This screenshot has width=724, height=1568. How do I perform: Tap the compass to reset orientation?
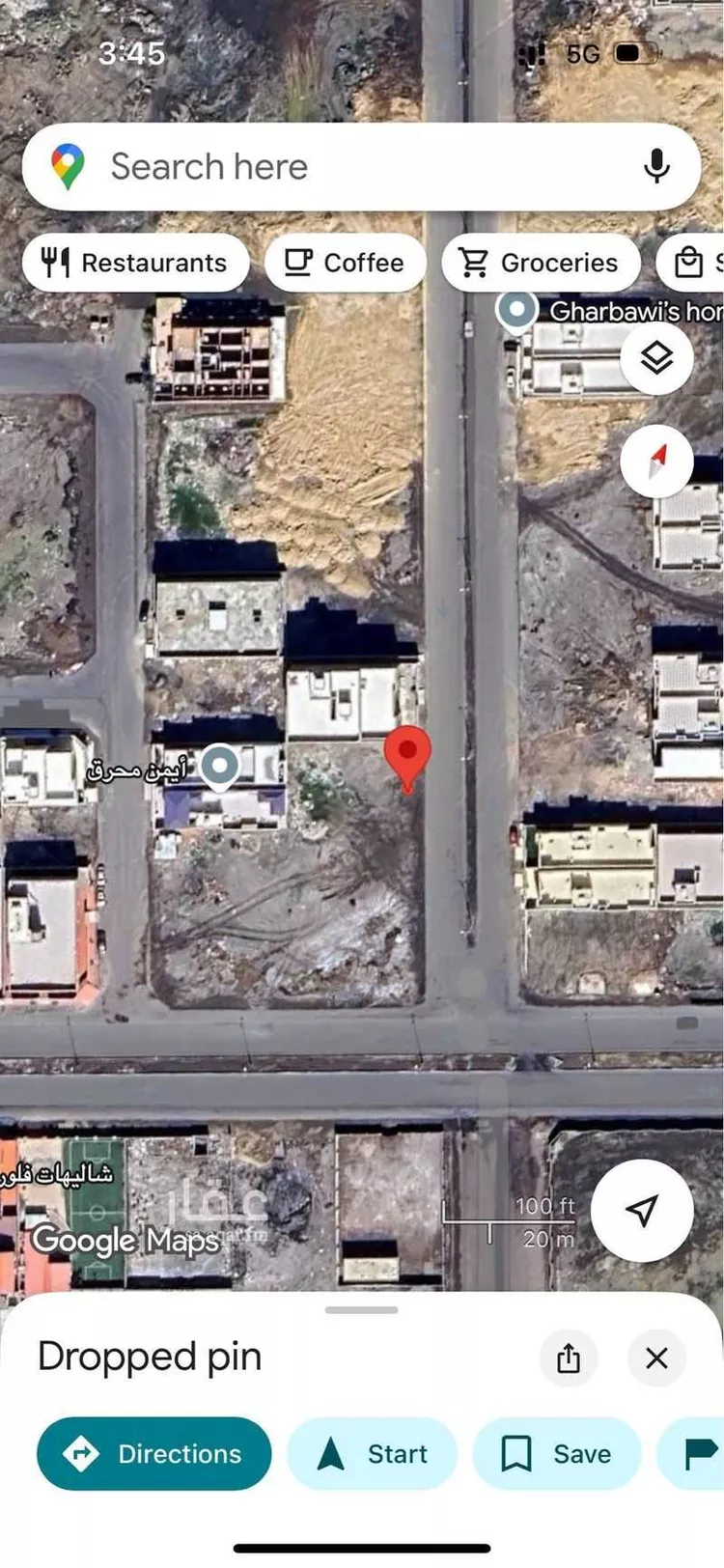point(656,461)
